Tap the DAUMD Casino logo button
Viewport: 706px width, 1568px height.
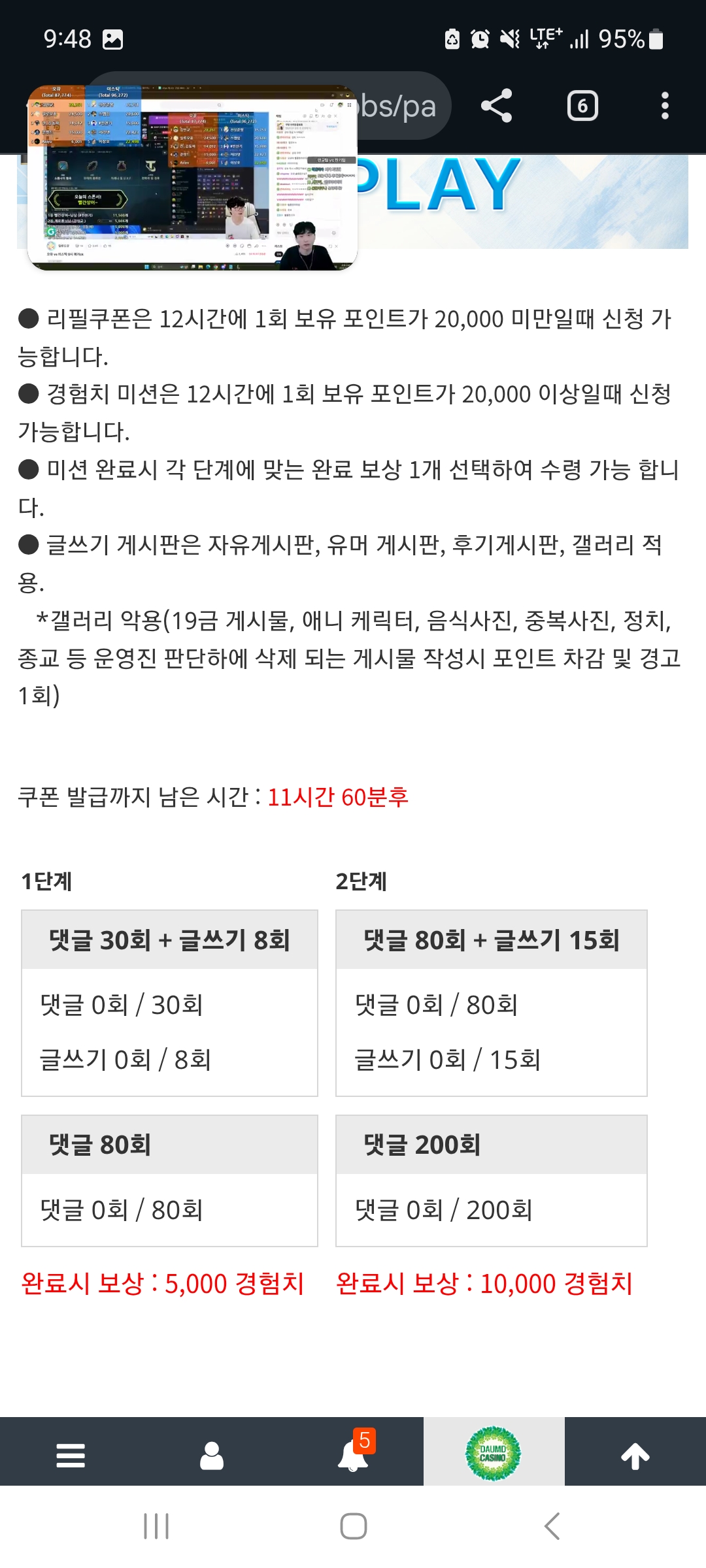pos(494,1454)
